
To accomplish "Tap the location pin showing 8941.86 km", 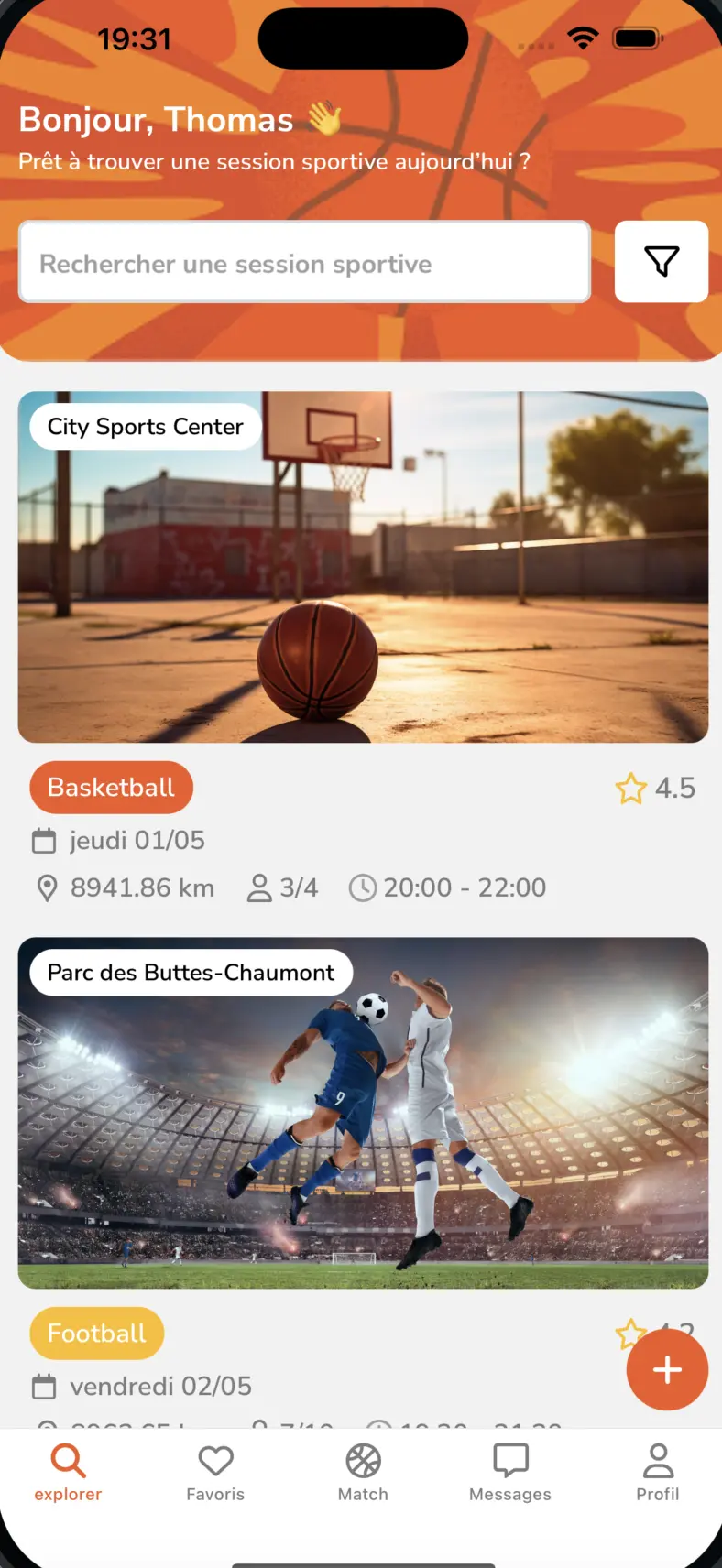I will coord(48,887).
